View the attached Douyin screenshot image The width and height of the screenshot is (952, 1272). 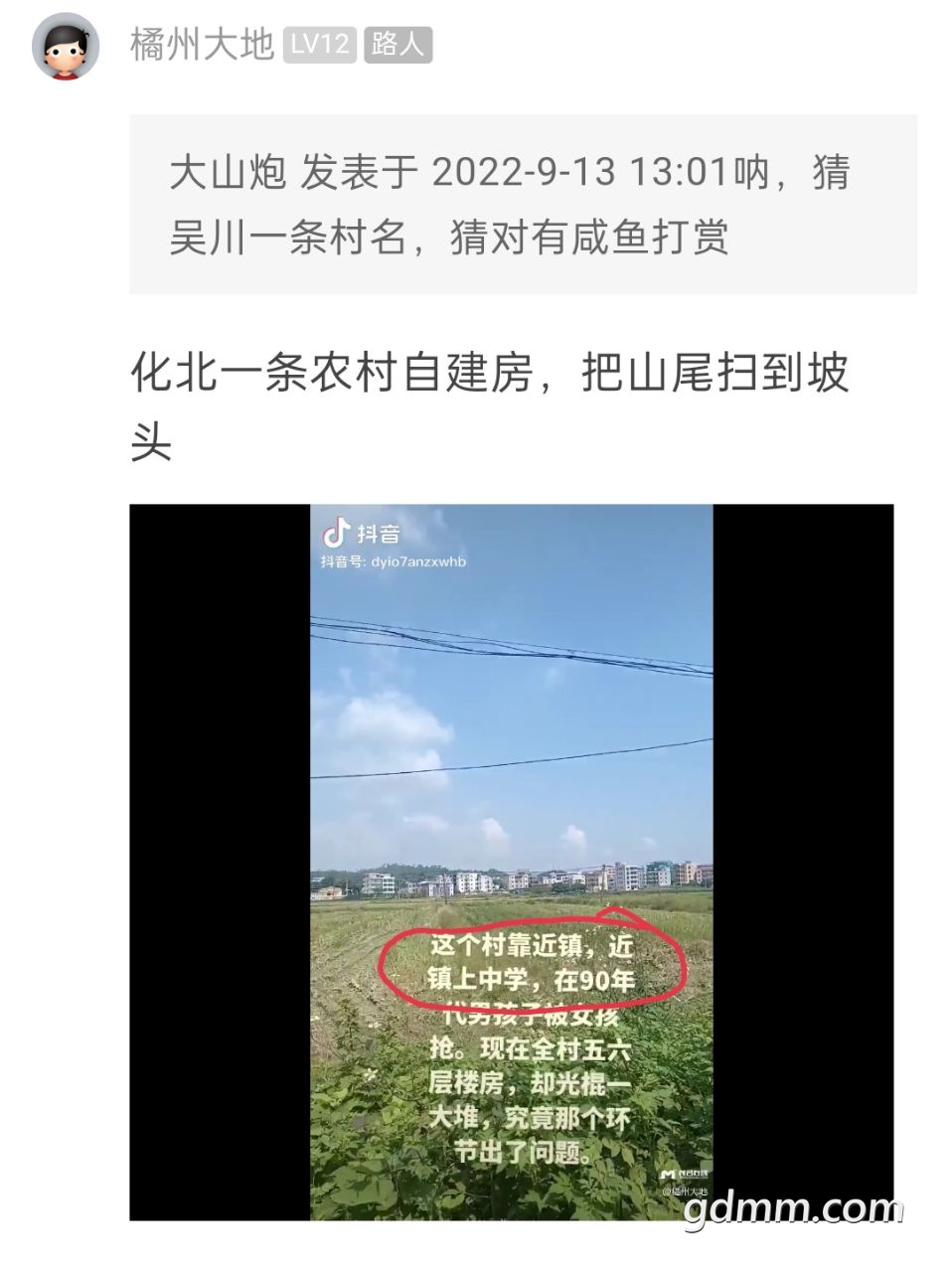pos(511,862)
